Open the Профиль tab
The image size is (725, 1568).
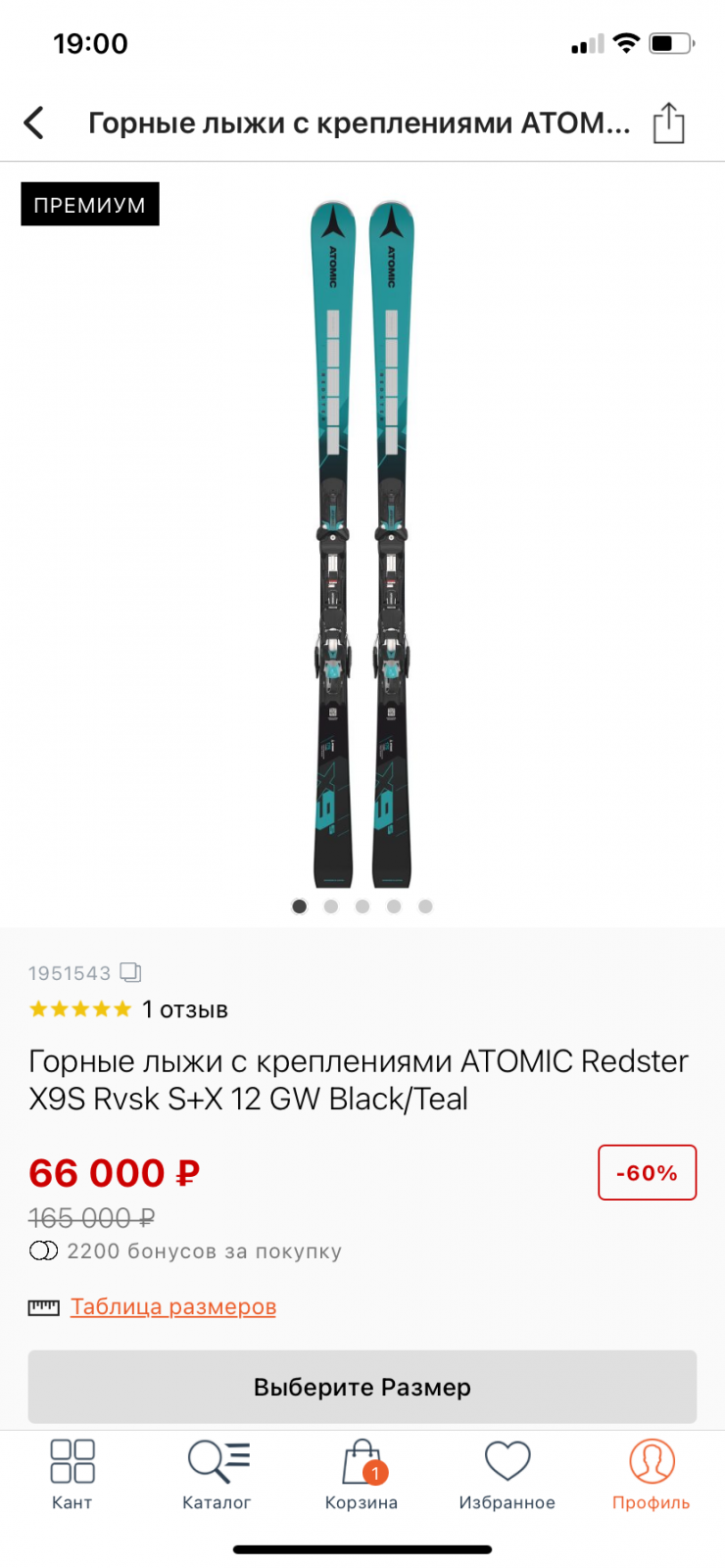click(x=652, y=1475)
